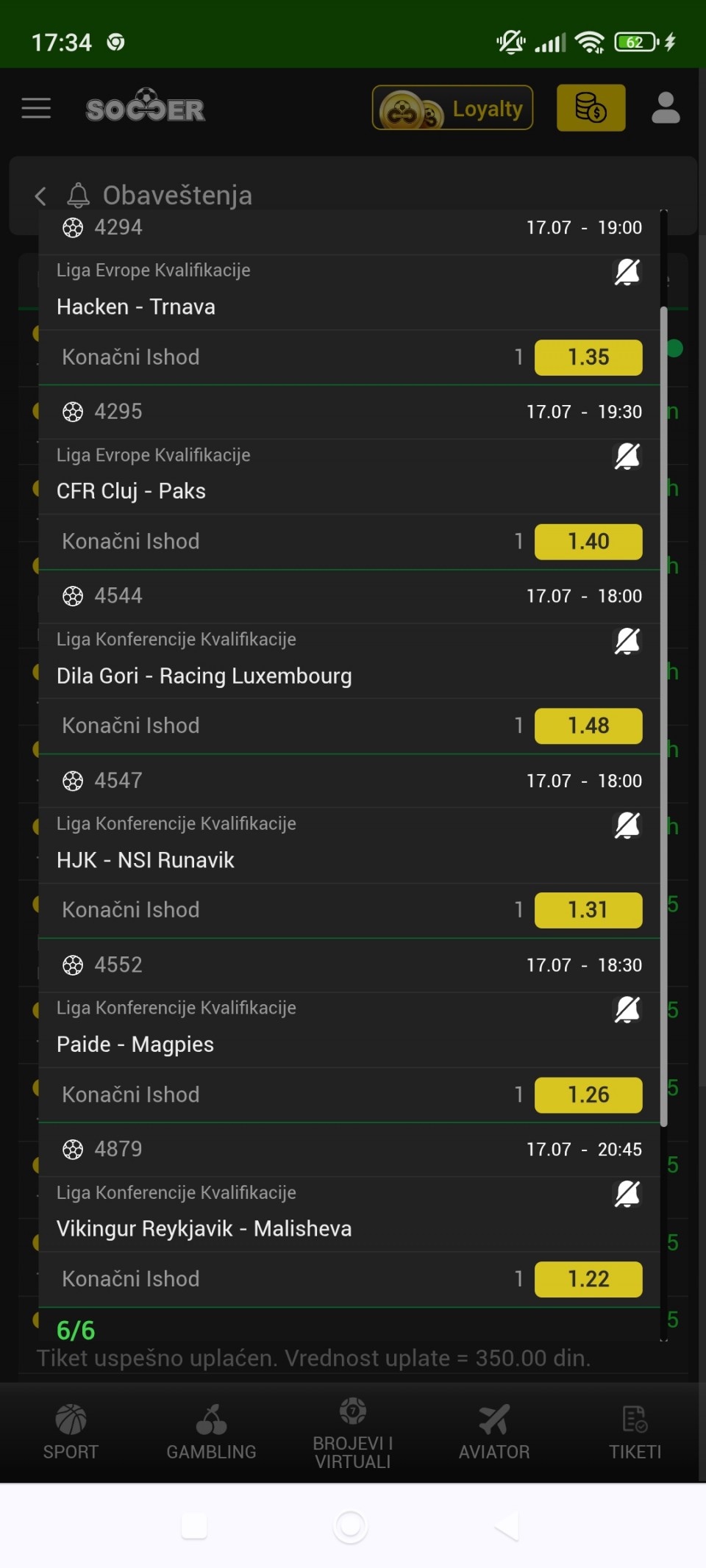The image size is (706, 1568).
Task: Toggle notification bell for Paide - Magpies
Action: tap(627, 1010)
